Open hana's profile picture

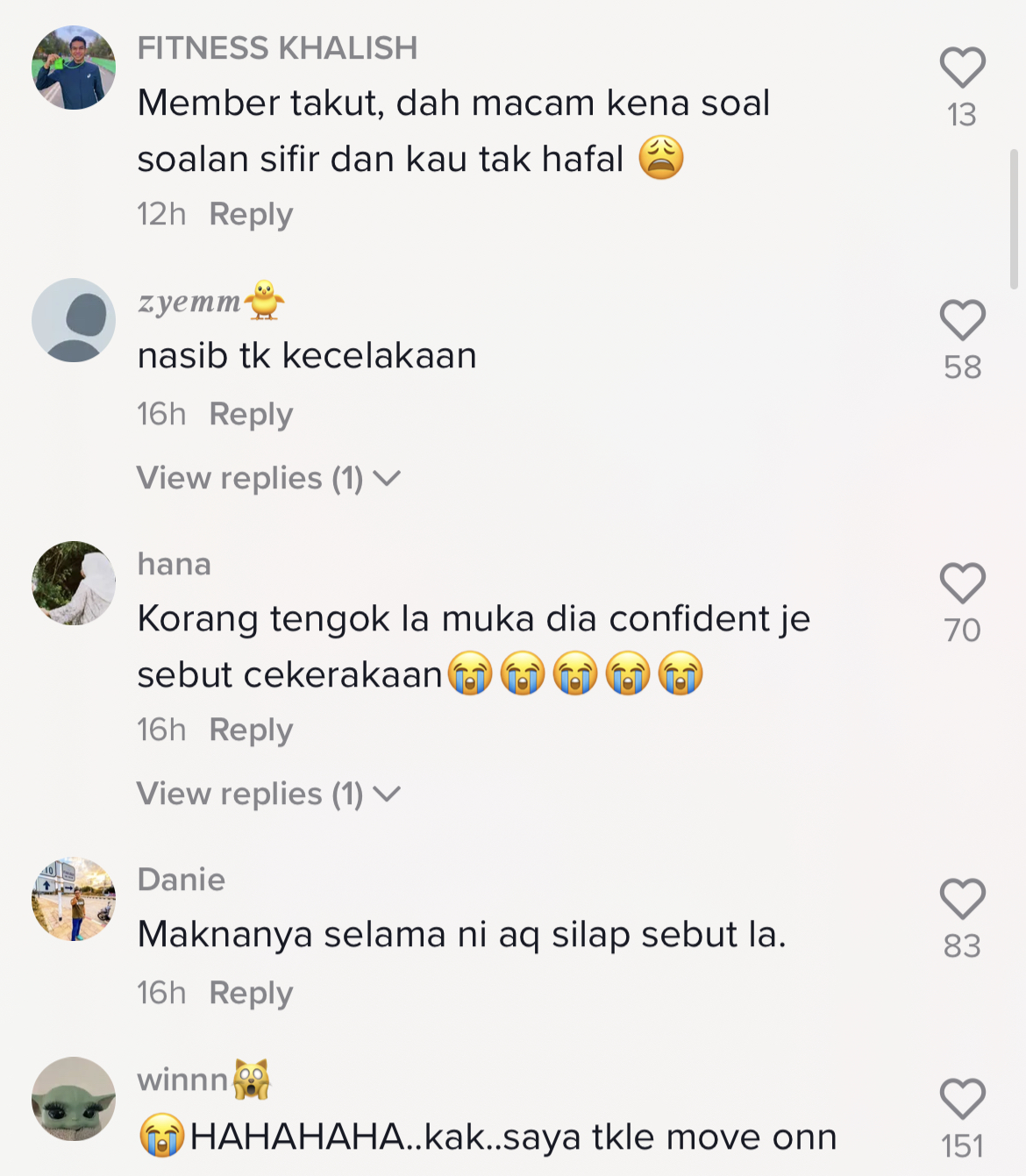(x=74, y=583)
